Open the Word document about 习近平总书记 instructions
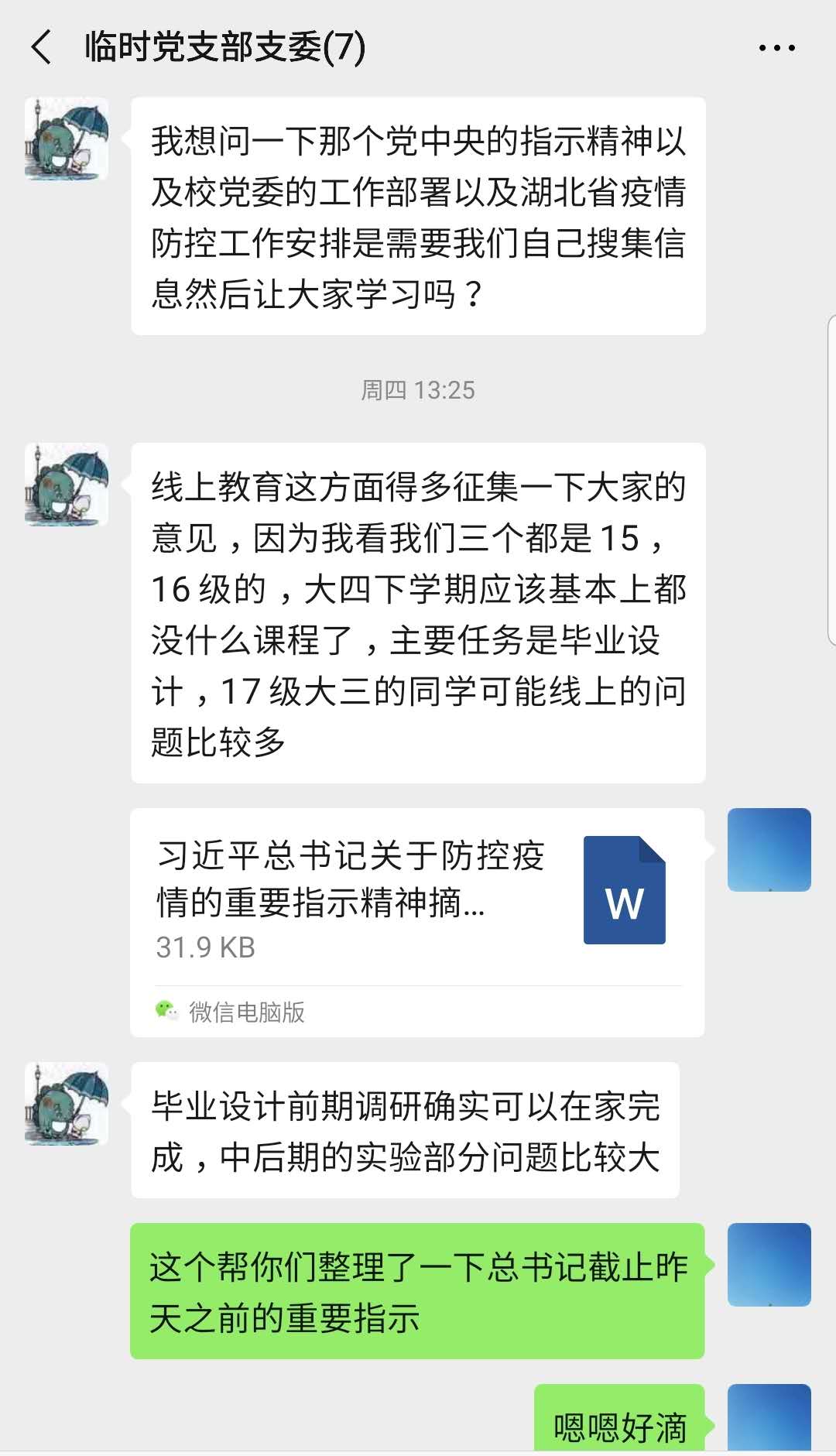This screenshot has width=836, height=1456. 417,899
